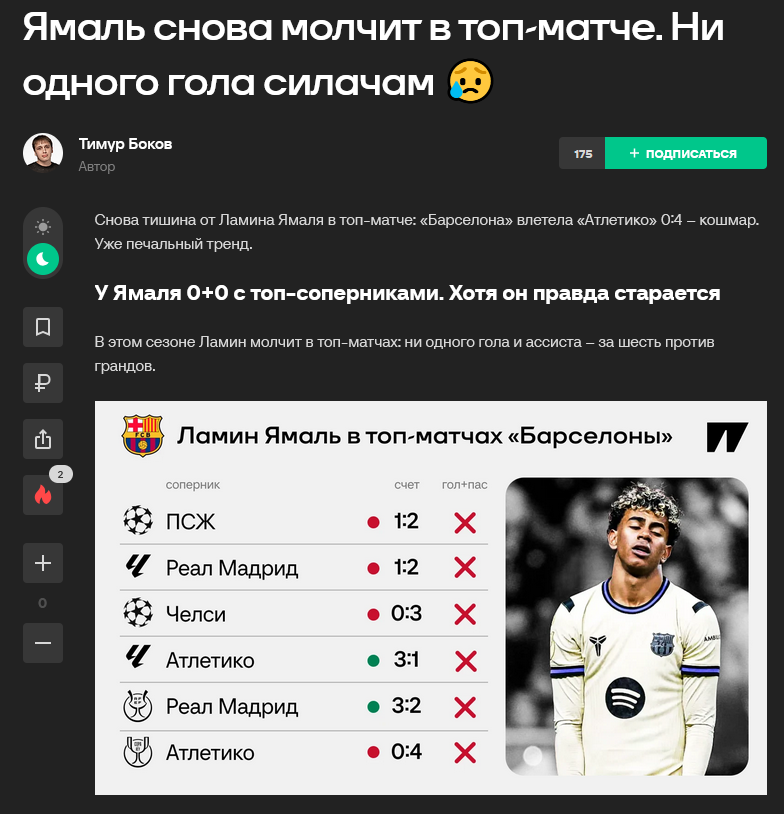Upvote the post with plus button
Screen dimensions: 784x814
[x=43, y=563]
